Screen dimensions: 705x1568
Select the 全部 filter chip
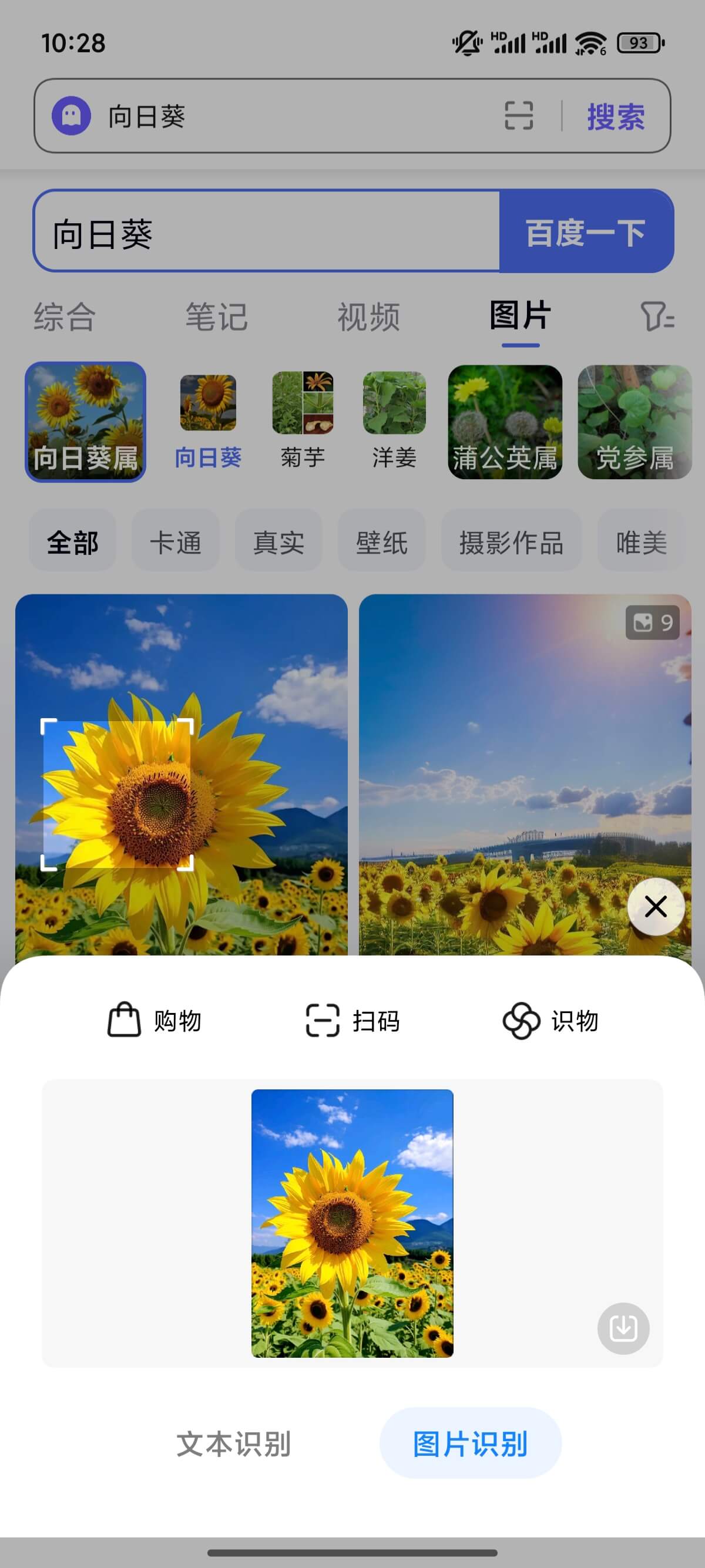[x=72, y=540]
